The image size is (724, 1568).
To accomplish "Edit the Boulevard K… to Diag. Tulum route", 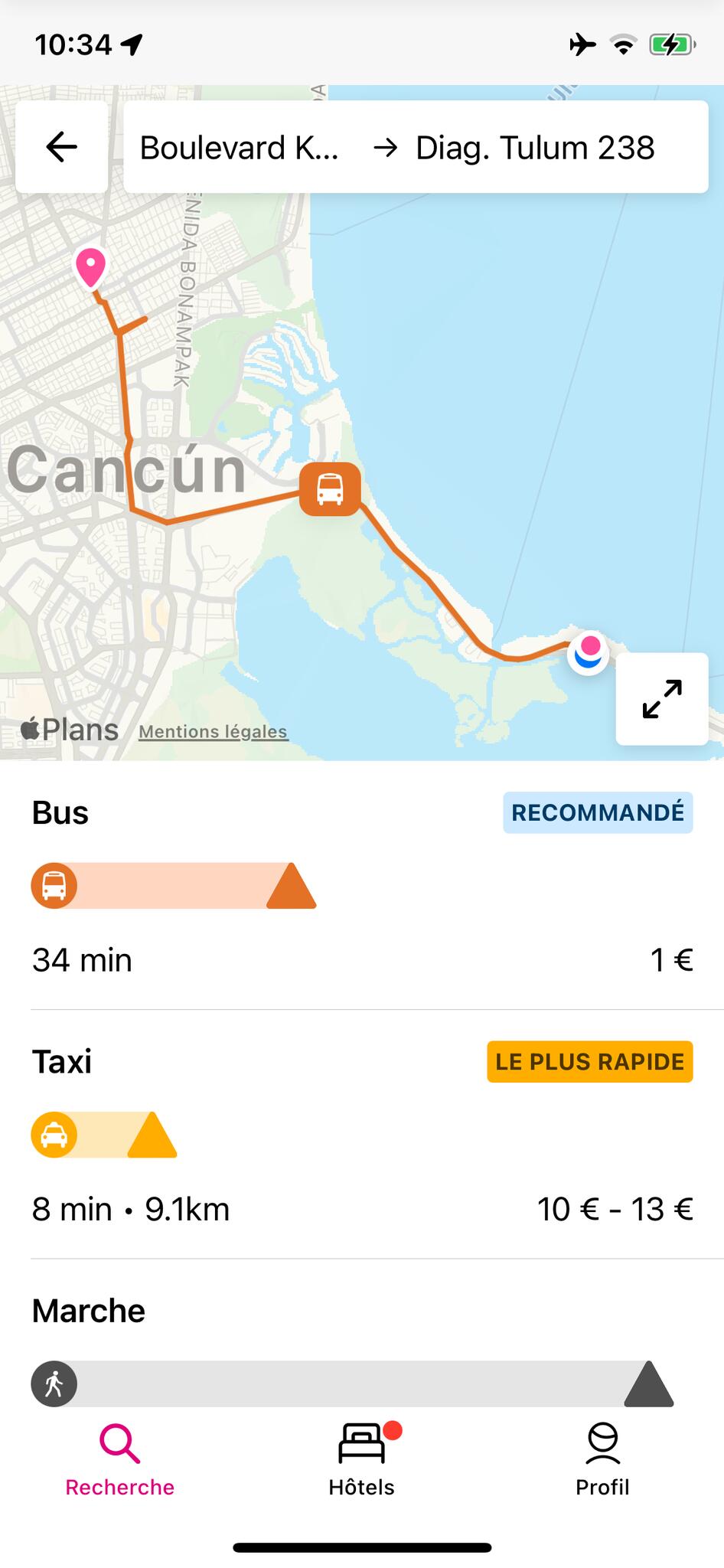I will [x=416, y=147].
